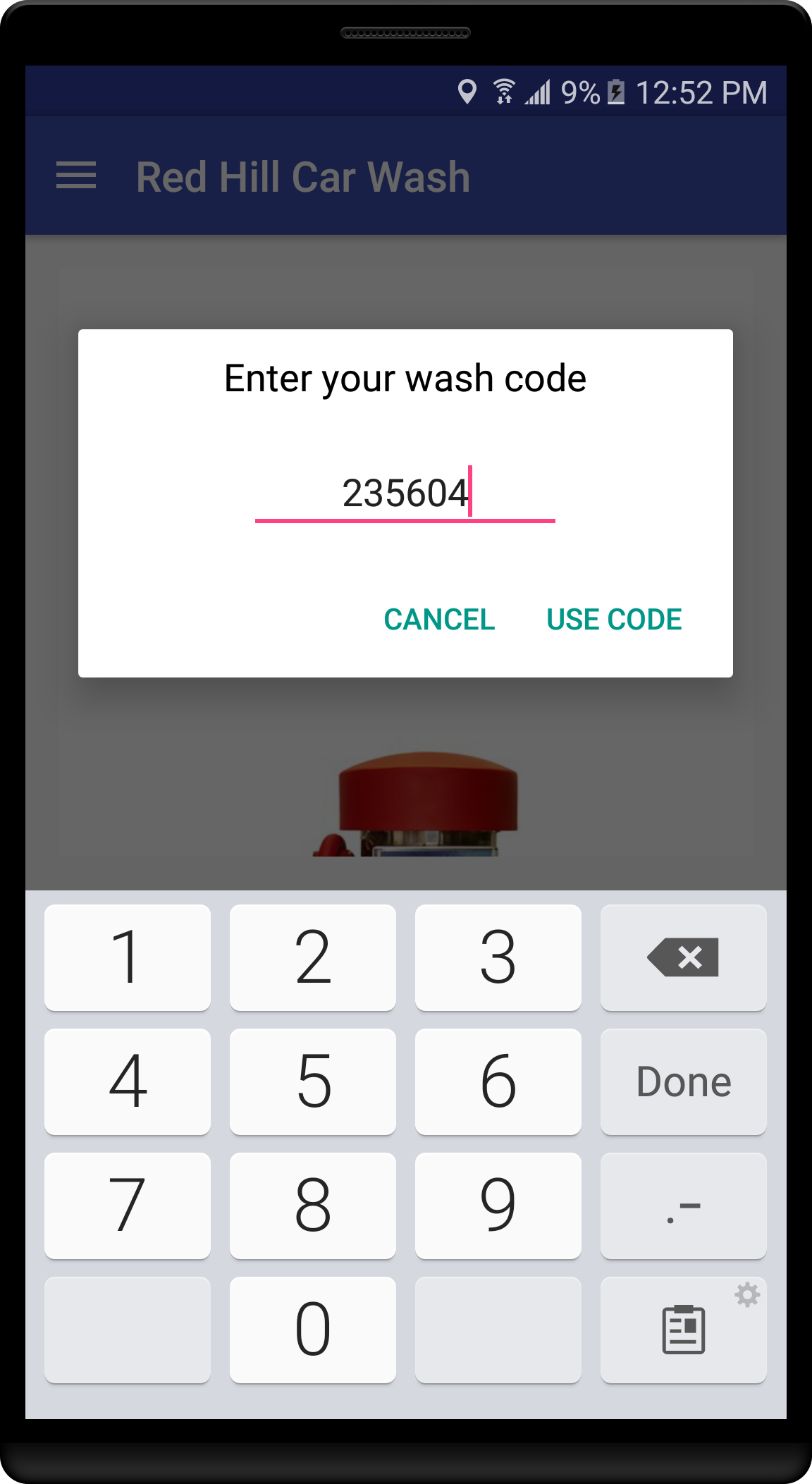812x1484 pixels.
Task: Tap the period-dash symbol key
Action: pos(683,1206)
